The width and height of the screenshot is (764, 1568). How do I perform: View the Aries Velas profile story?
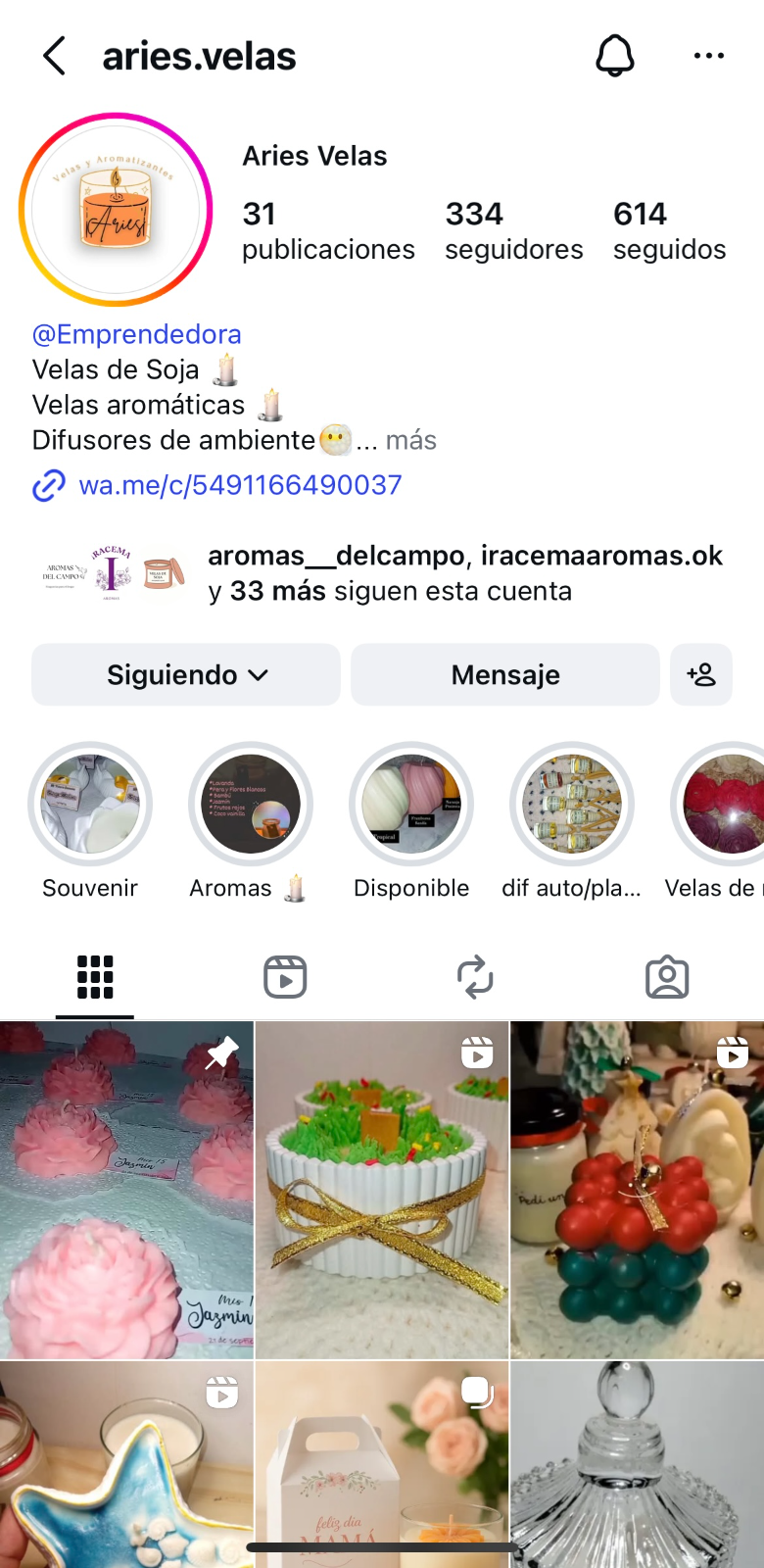(x=116, y=210)
